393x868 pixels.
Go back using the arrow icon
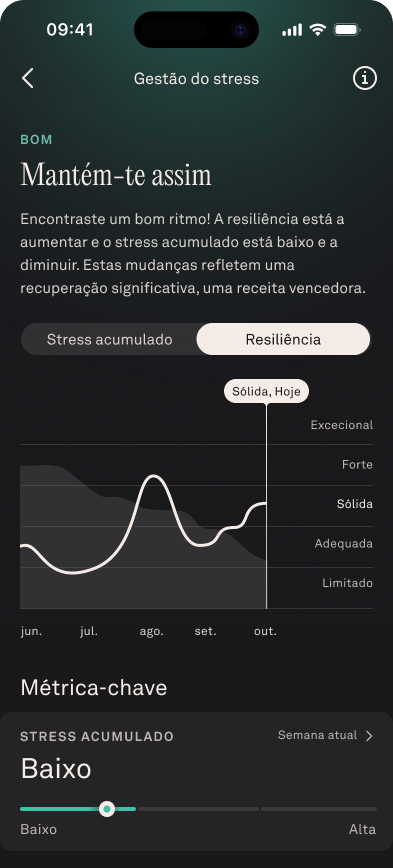point(28,79)
